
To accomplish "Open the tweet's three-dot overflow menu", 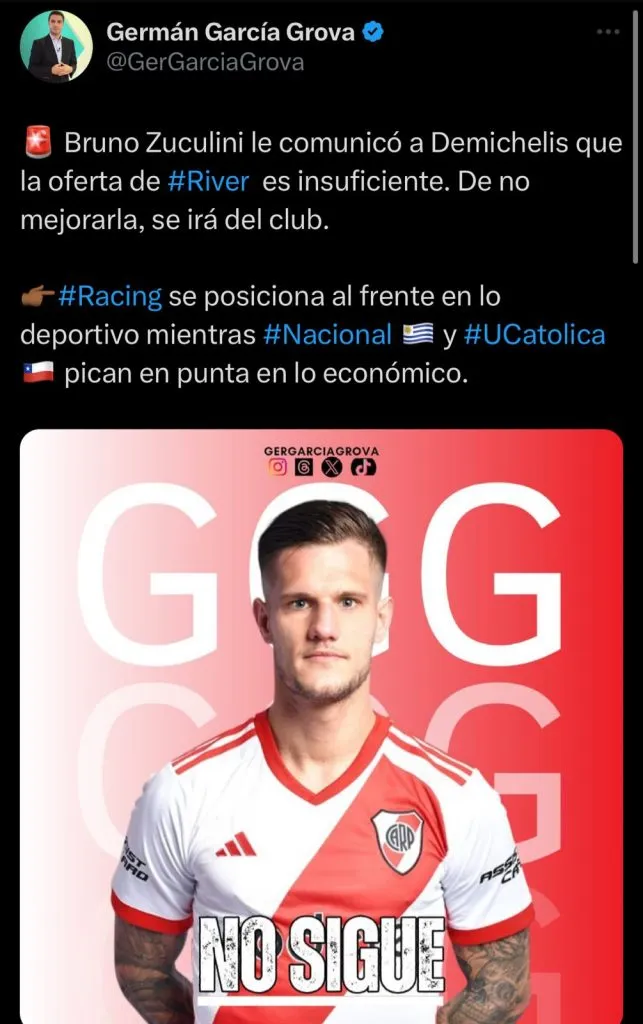I will (607, 32).
